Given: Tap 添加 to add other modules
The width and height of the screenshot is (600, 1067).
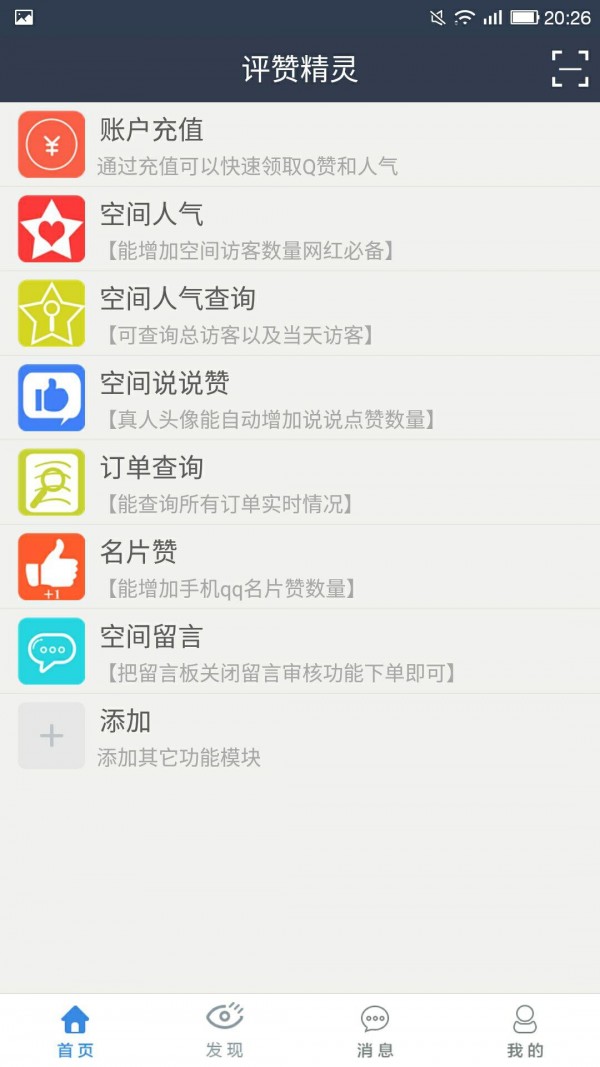Looking at the screenshot, I should point(300,735).
